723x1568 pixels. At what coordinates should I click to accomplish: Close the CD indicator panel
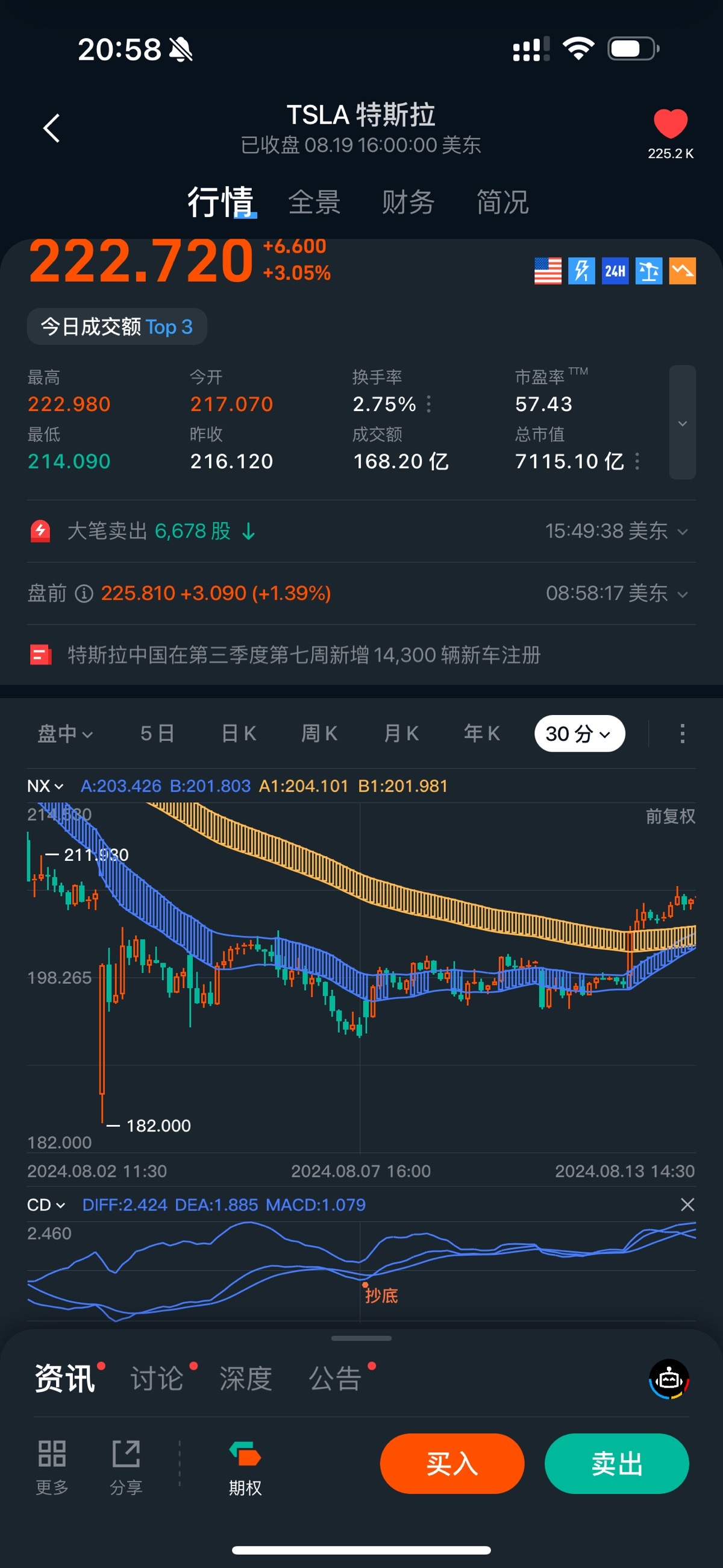pos(687,1204)
